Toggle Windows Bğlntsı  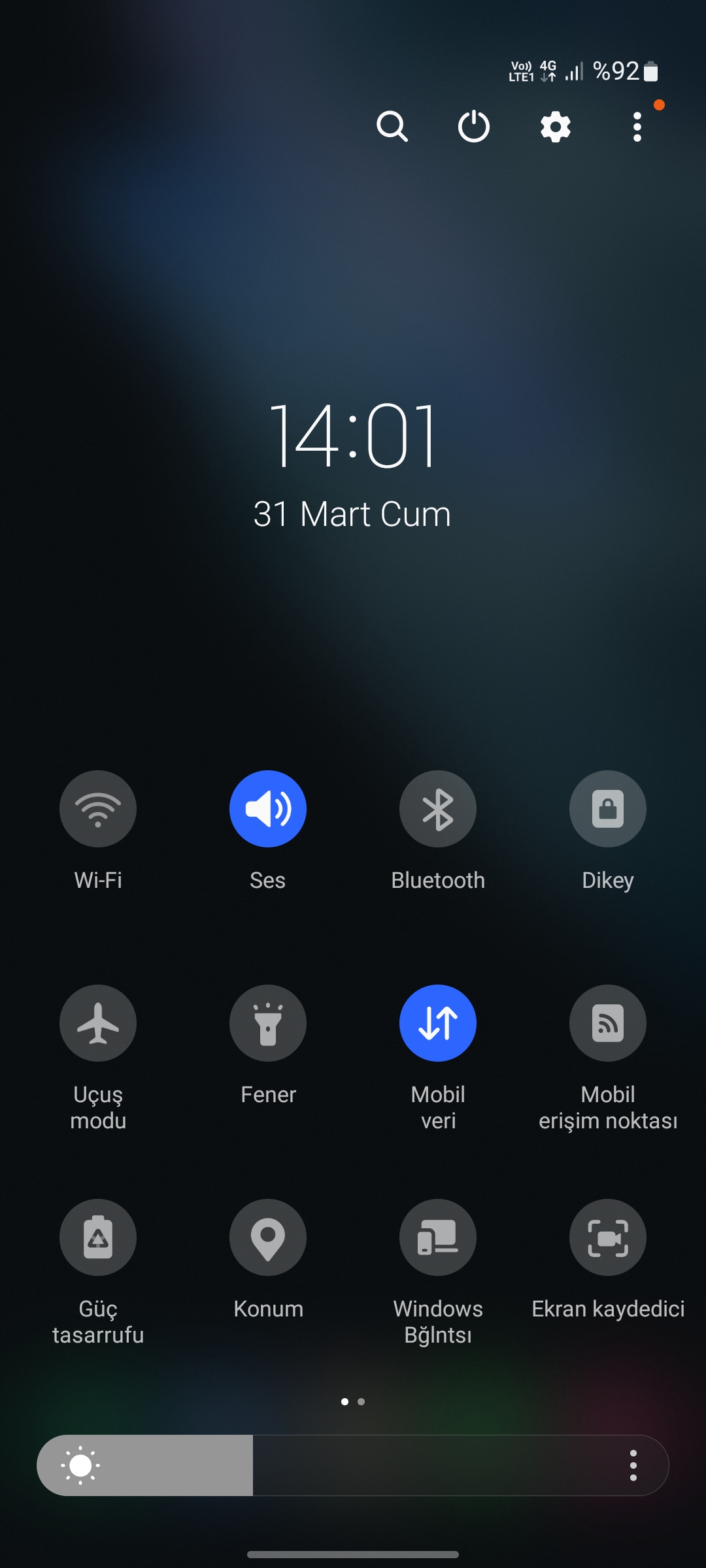click(438, 1237)
